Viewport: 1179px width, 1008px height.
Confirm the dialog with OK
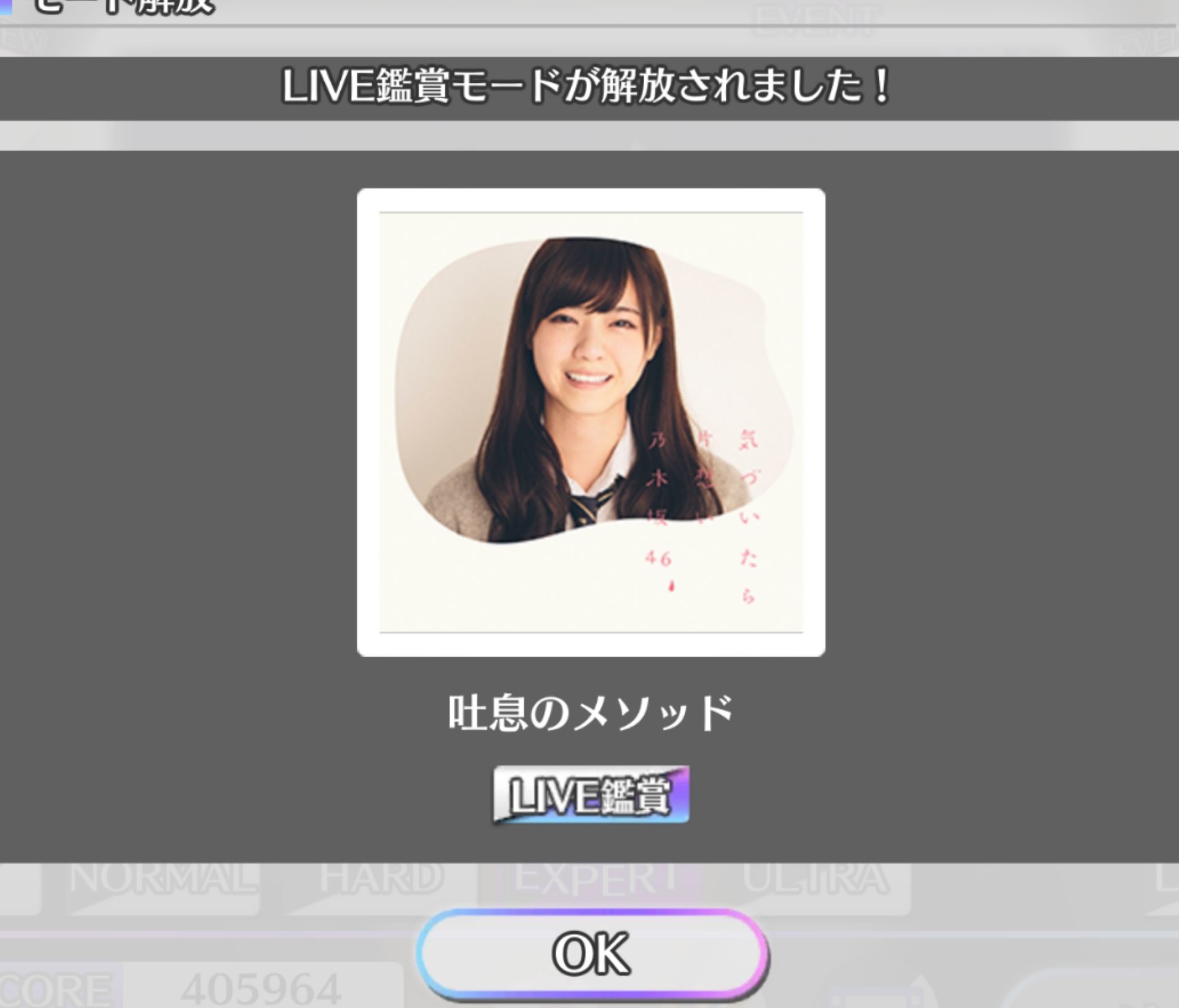coord(592,953)
